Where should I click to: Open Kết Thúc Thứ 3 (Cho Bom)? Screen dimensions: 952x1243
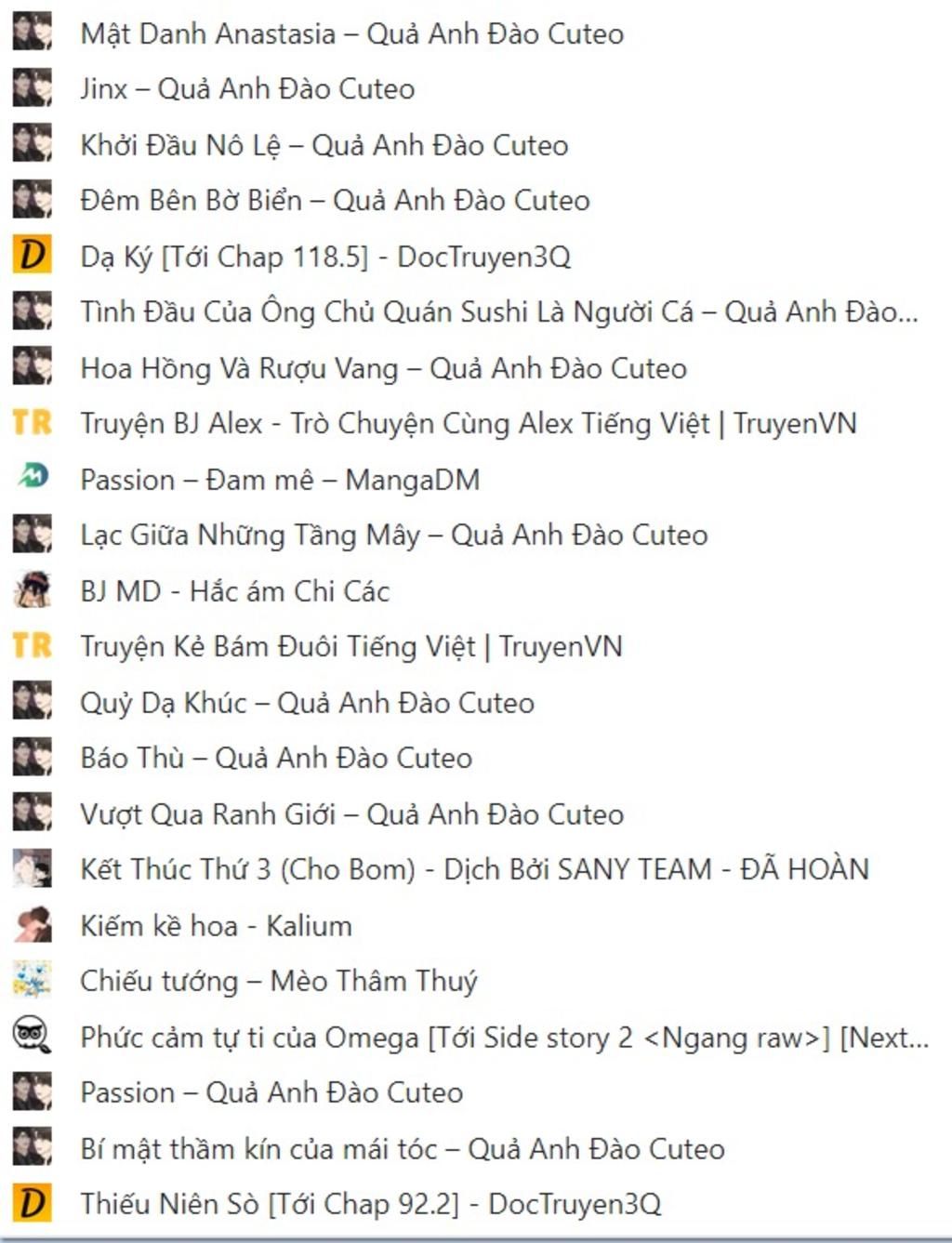pyautogui.click(x=474, y=870)
